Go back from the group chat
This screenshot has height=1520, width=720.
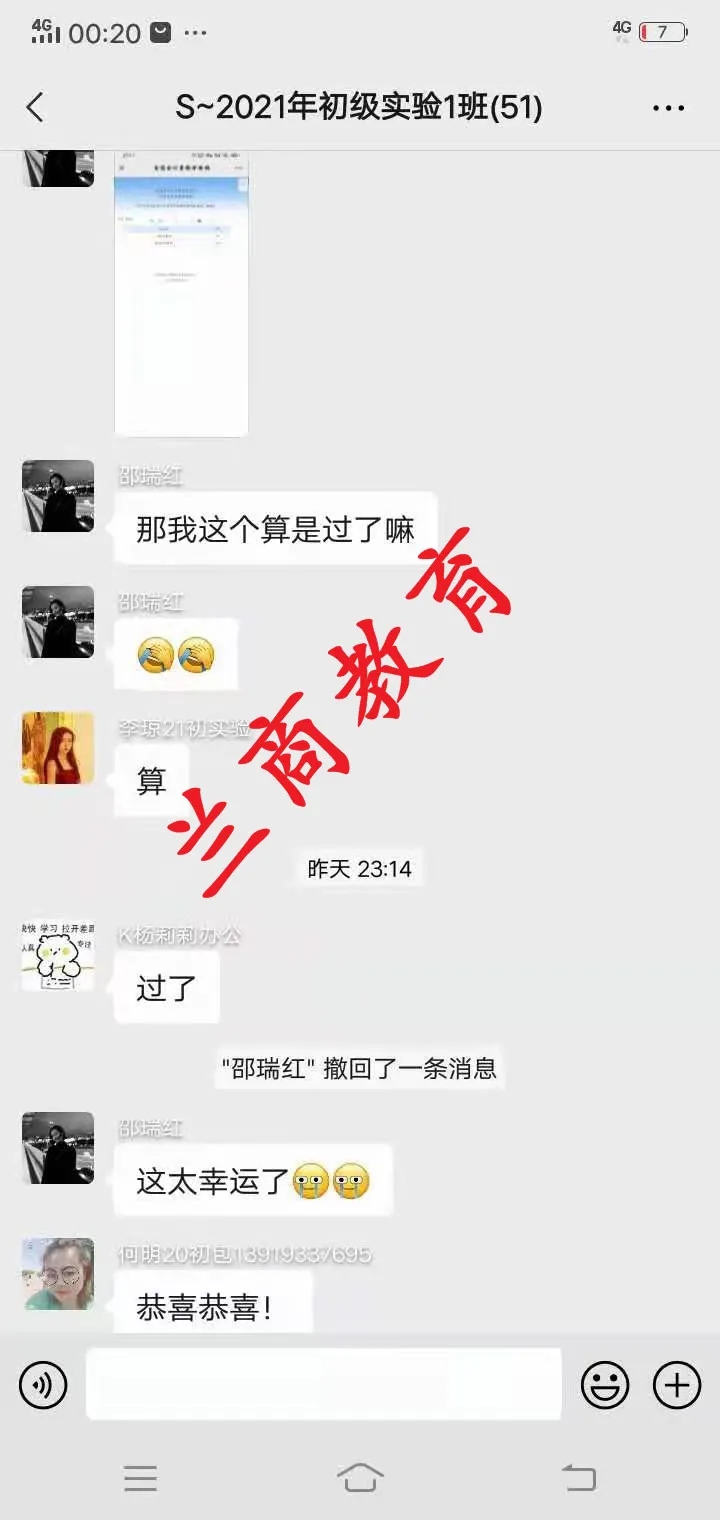click(x=36, y=107)
